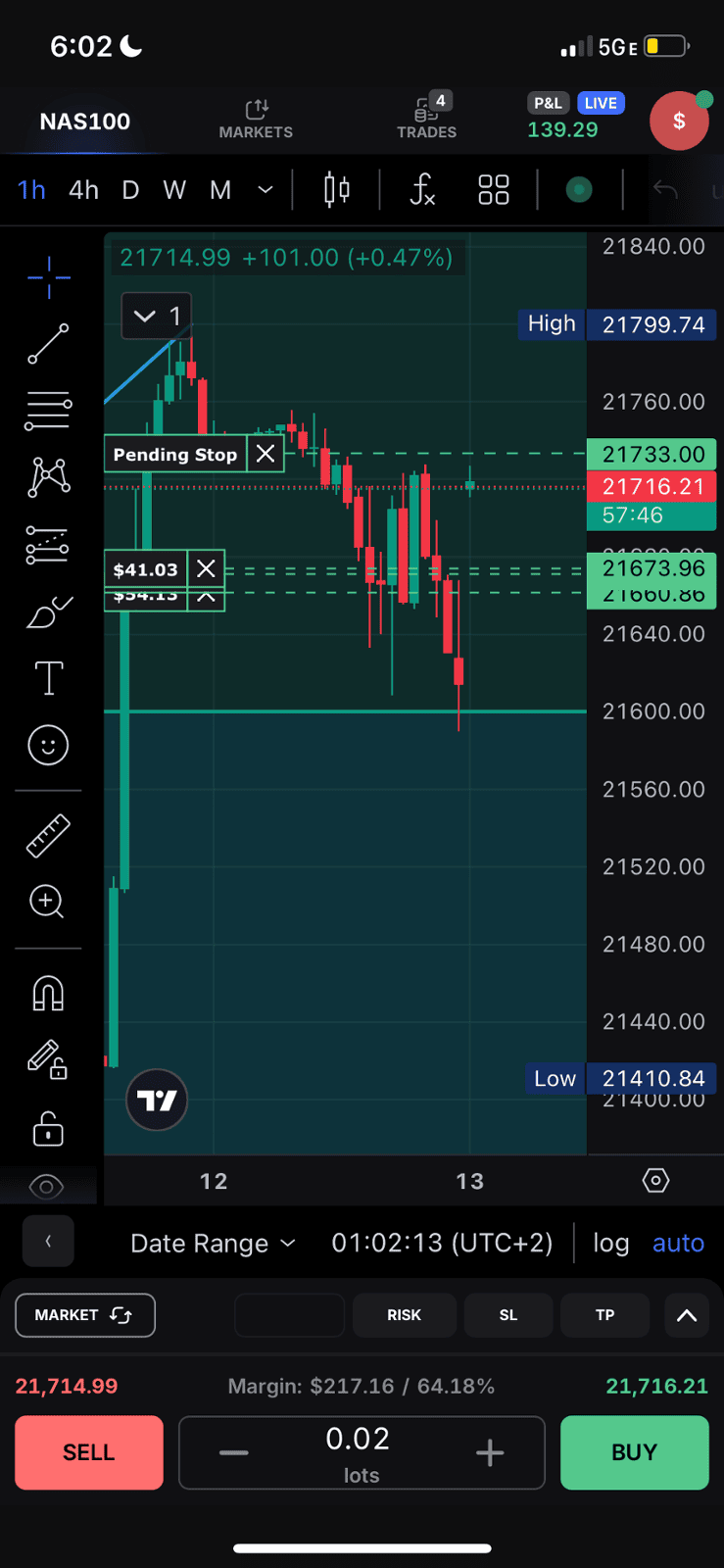This screenshot has width=724, height=1568.
Task: Select the trend line drawing tool
Action: (x=48, y=344)
